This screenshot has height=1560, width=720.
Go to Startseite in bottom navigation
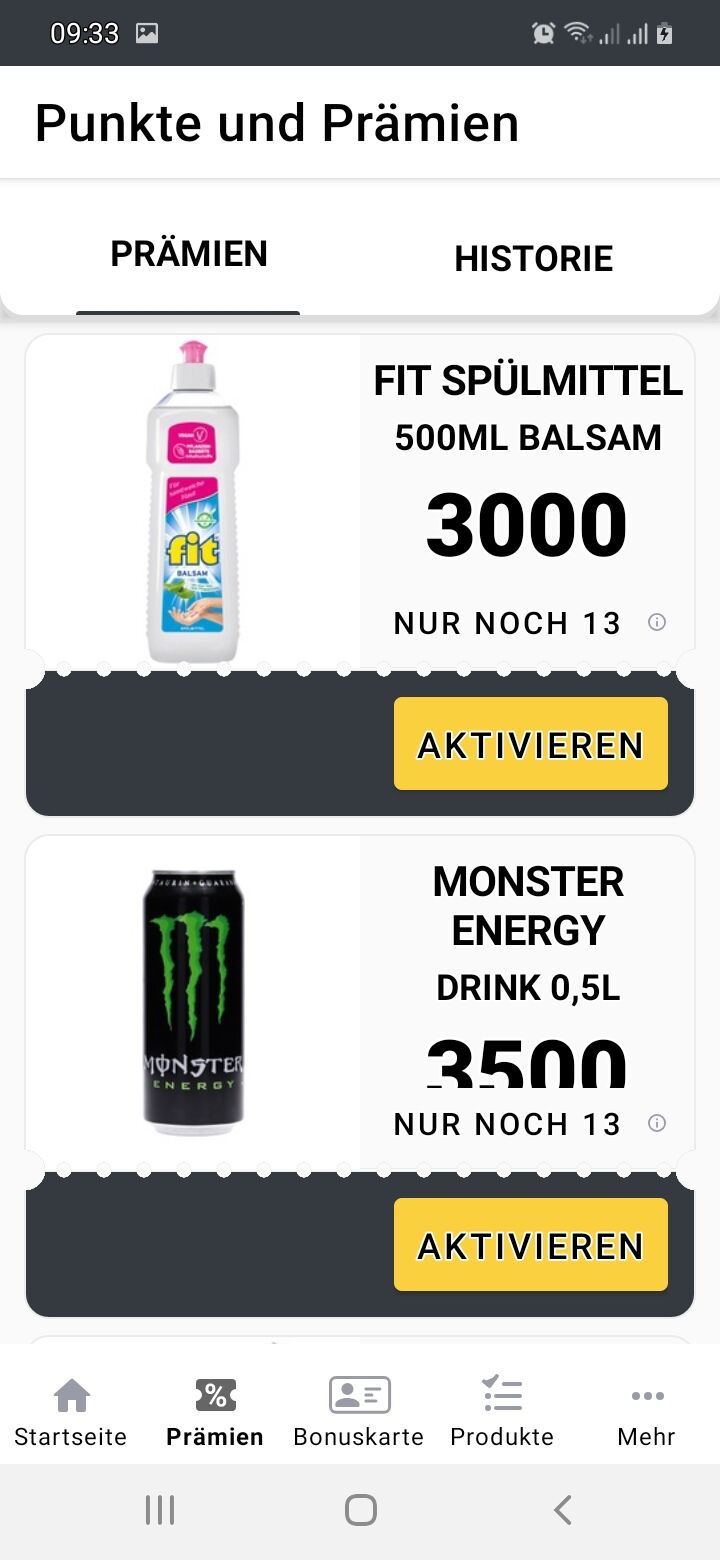tap(71, 1413)
